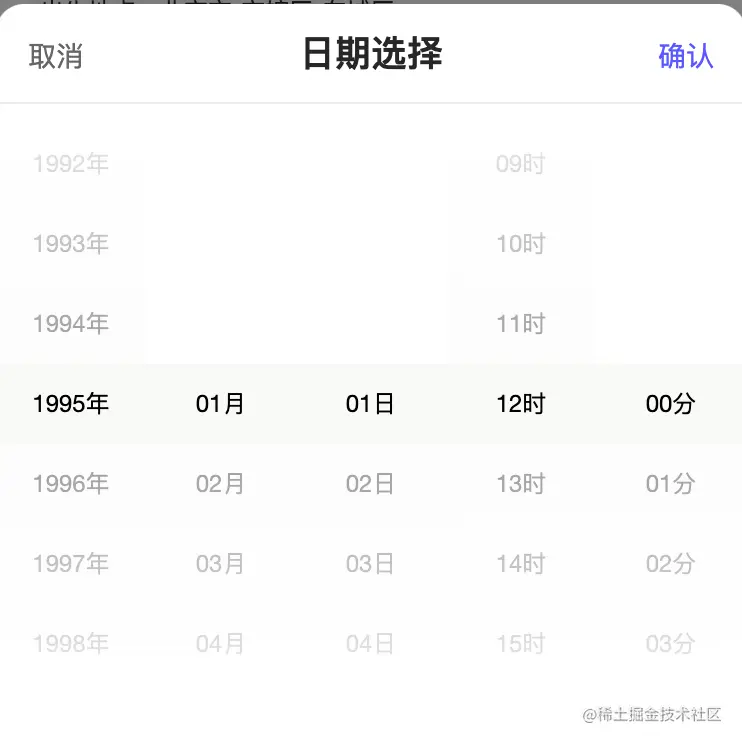
Task: Click the selected 01日 day value
Action: tap(370, 403)
